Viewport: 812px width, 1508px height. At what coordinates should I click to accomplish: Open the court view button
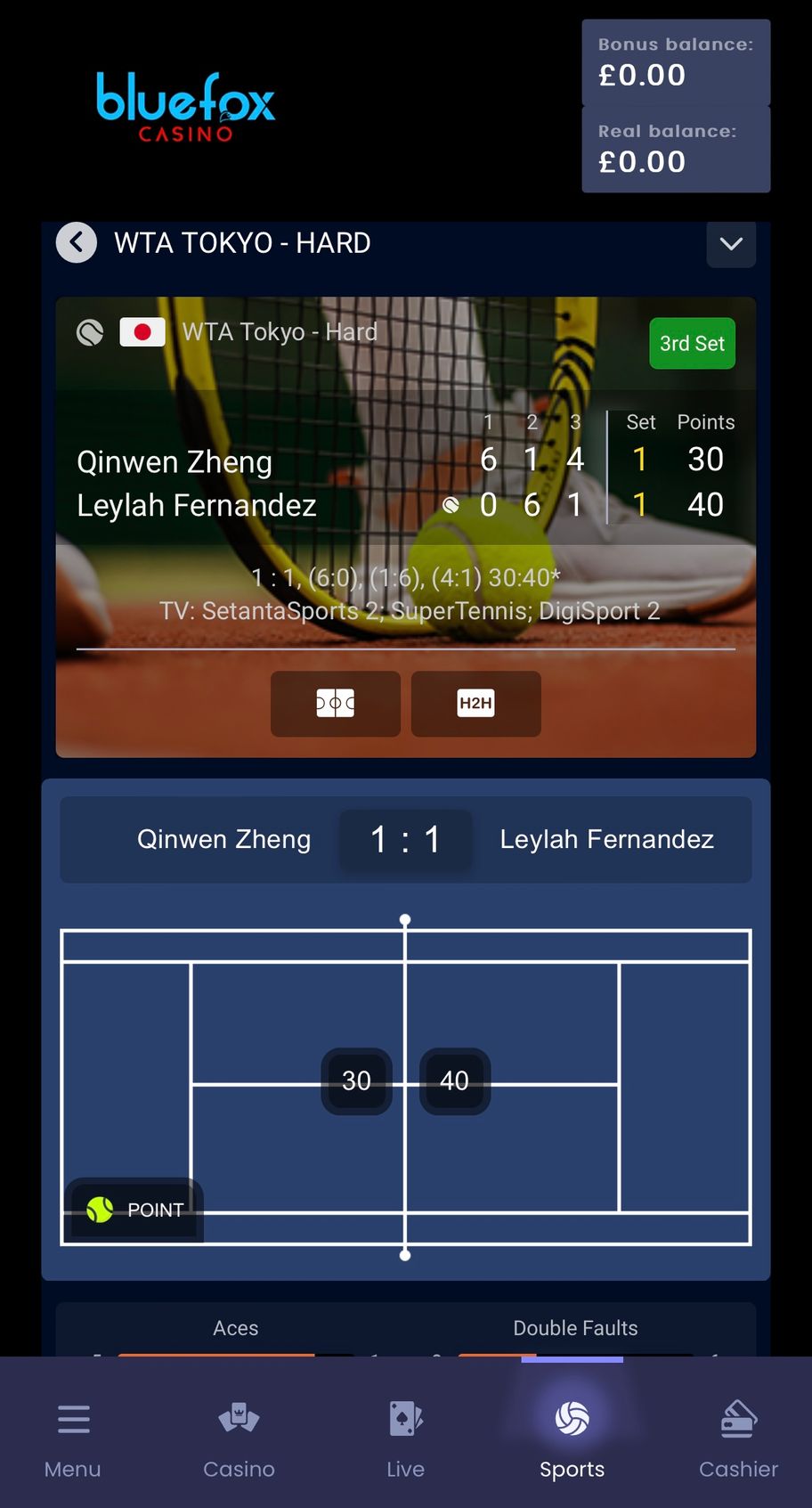tap(336, 704)
